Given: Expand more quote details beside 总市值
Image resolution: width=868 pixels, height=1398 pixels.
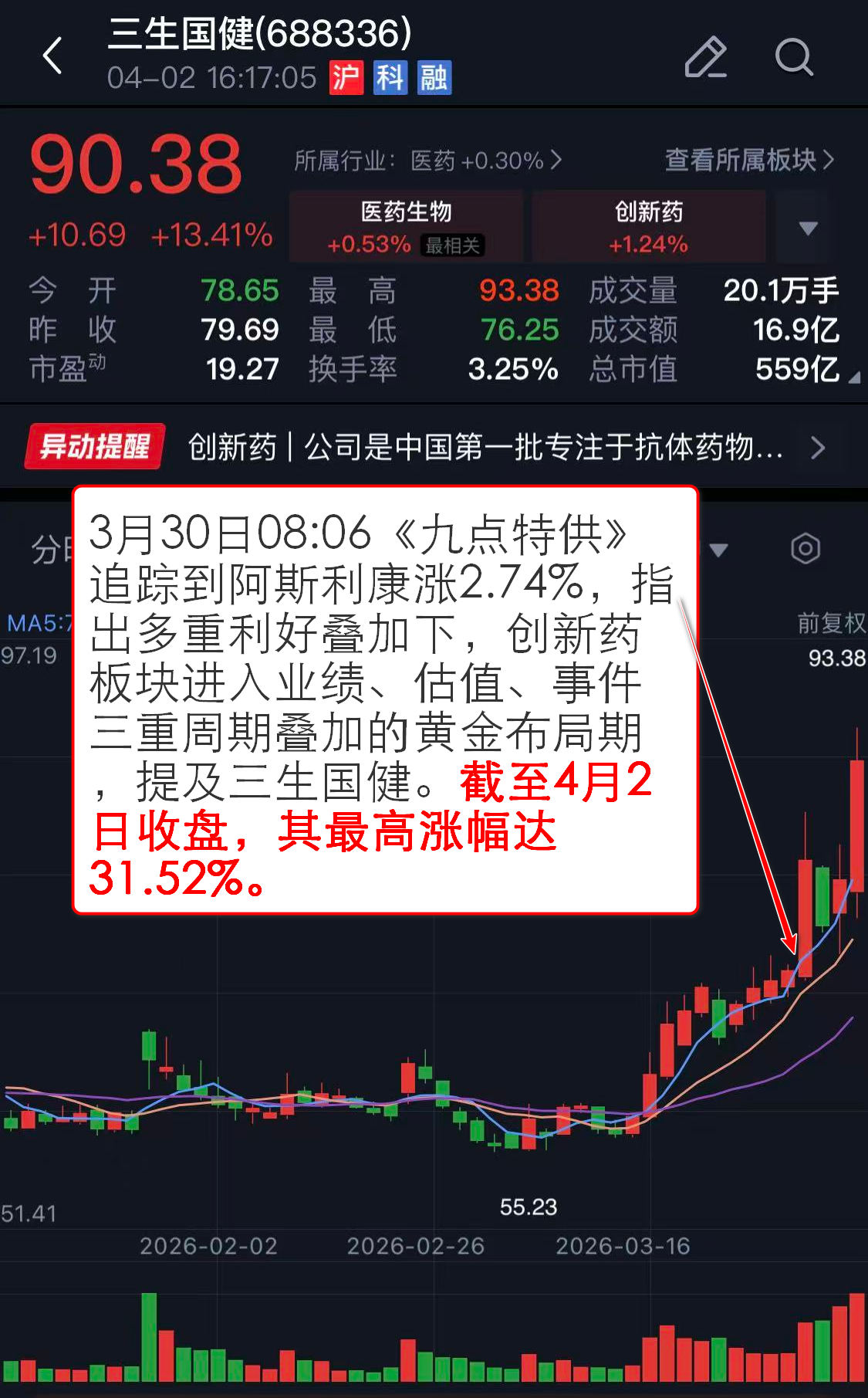Looking at the screenshot, I should tap(853, 377).
